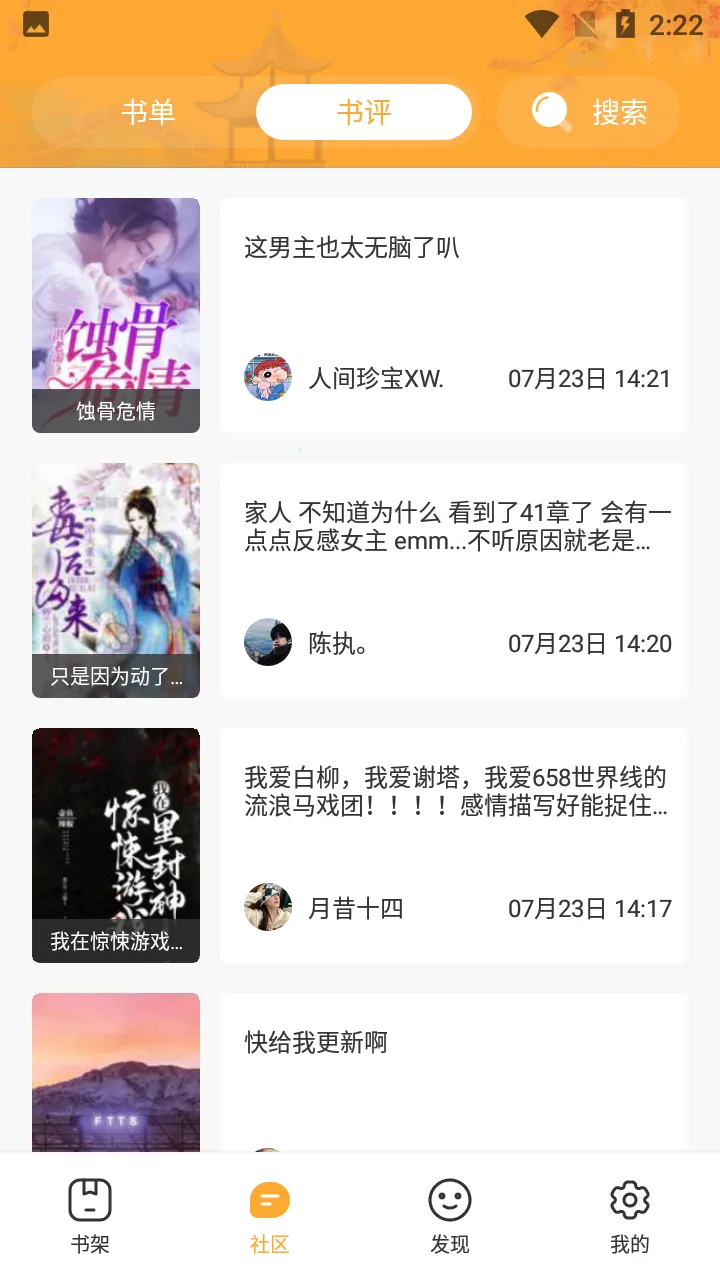Open 人间珍宝XW.'s avatar
The height and width of the screenshot is (1280, 720).
pos(268,379)
